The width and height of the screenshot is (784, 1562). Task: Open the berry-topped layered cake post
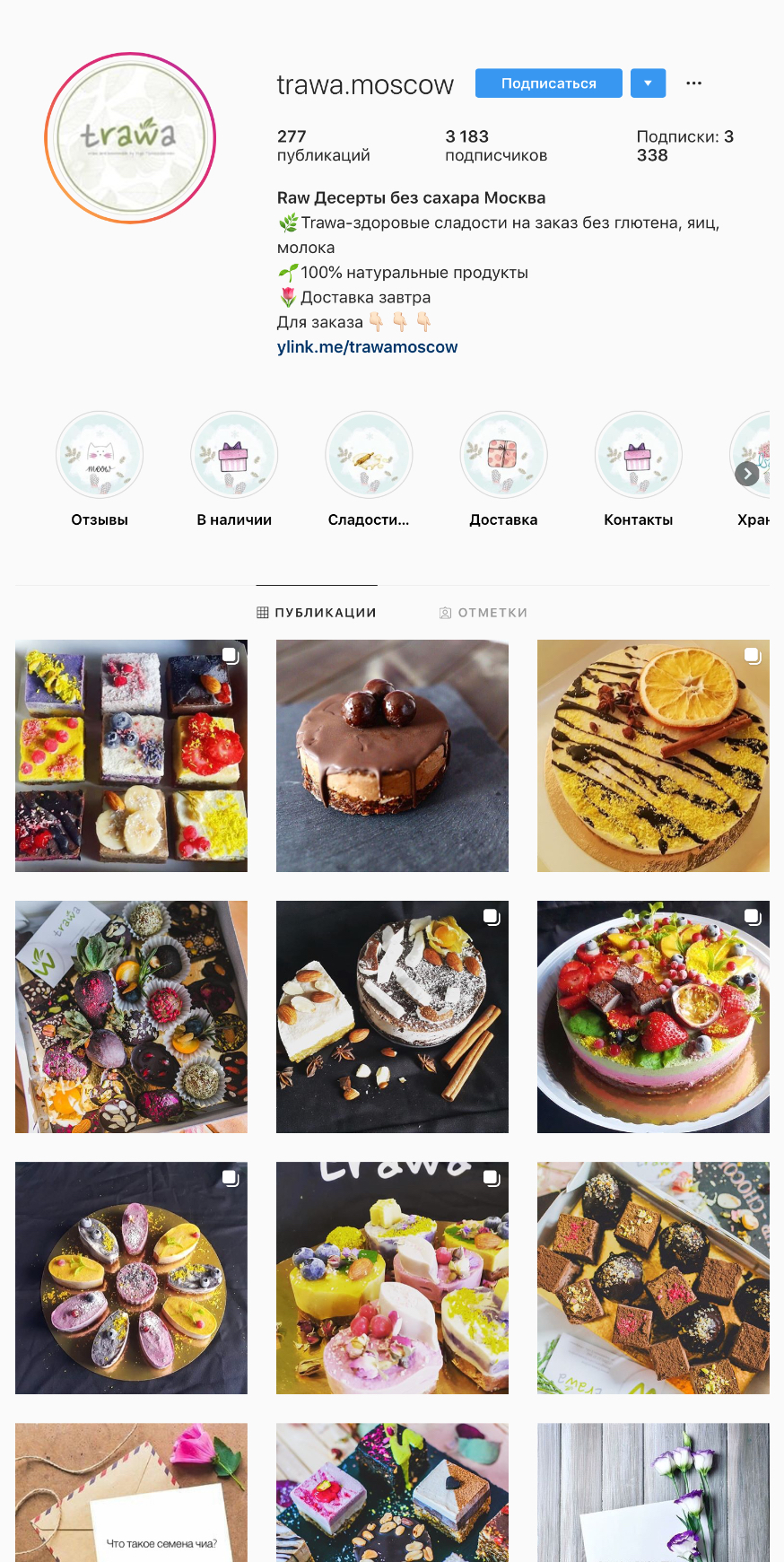(653, 1017)
